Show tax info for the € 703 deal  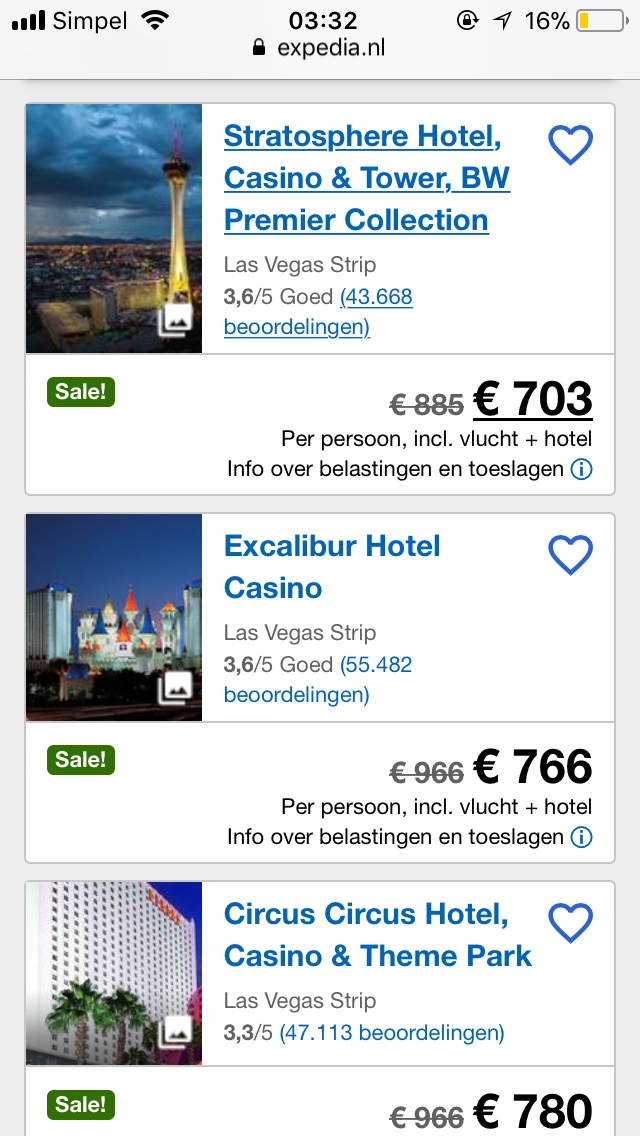(x=581, y=469)
